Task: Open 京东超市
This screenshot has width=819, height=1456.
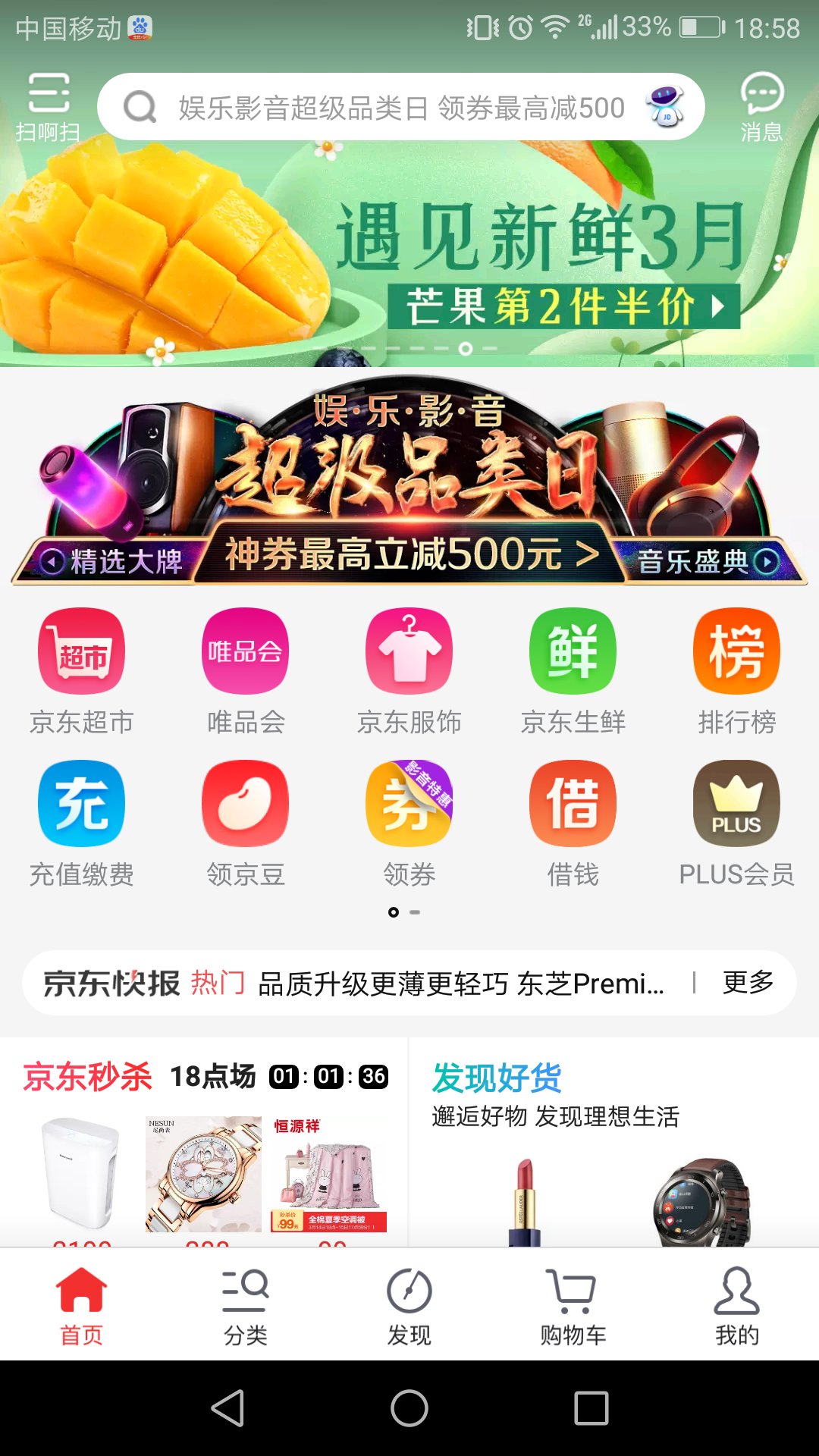Action: (82, 670)
